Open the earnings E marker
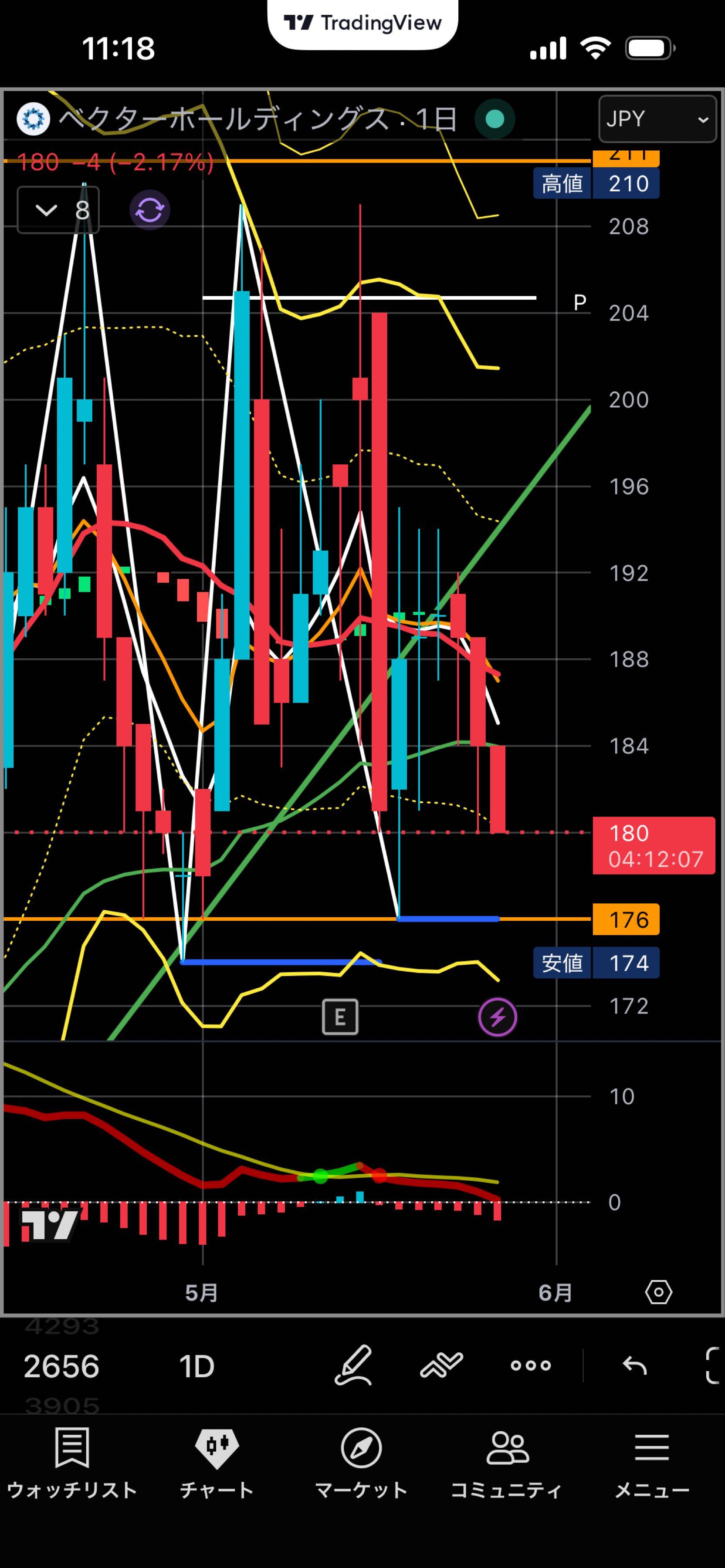Screen dimensions: 725x1568 tap(340, 1017)
